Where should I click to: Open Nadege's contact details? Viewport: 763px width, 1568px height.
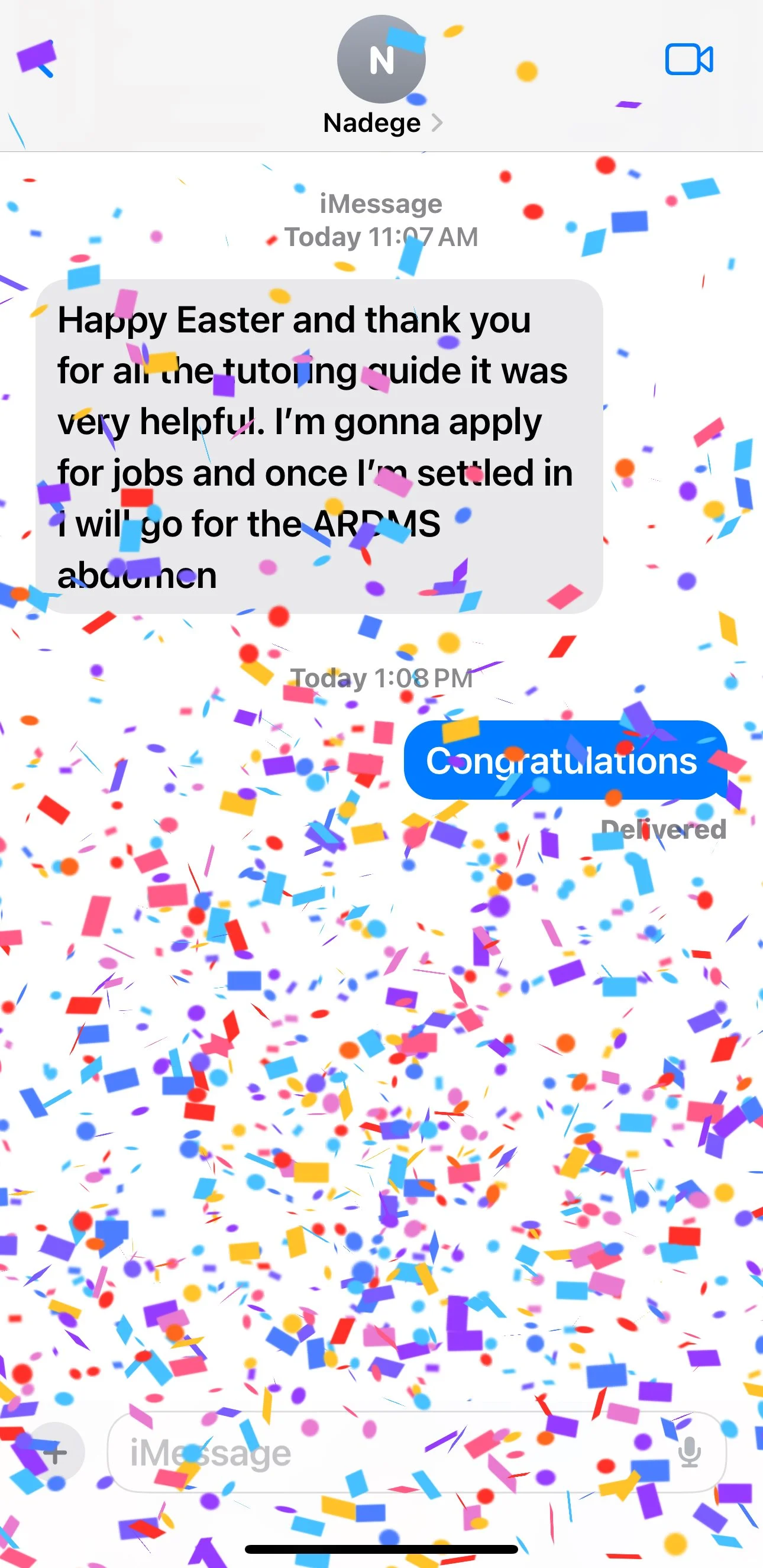coord(381,76)
